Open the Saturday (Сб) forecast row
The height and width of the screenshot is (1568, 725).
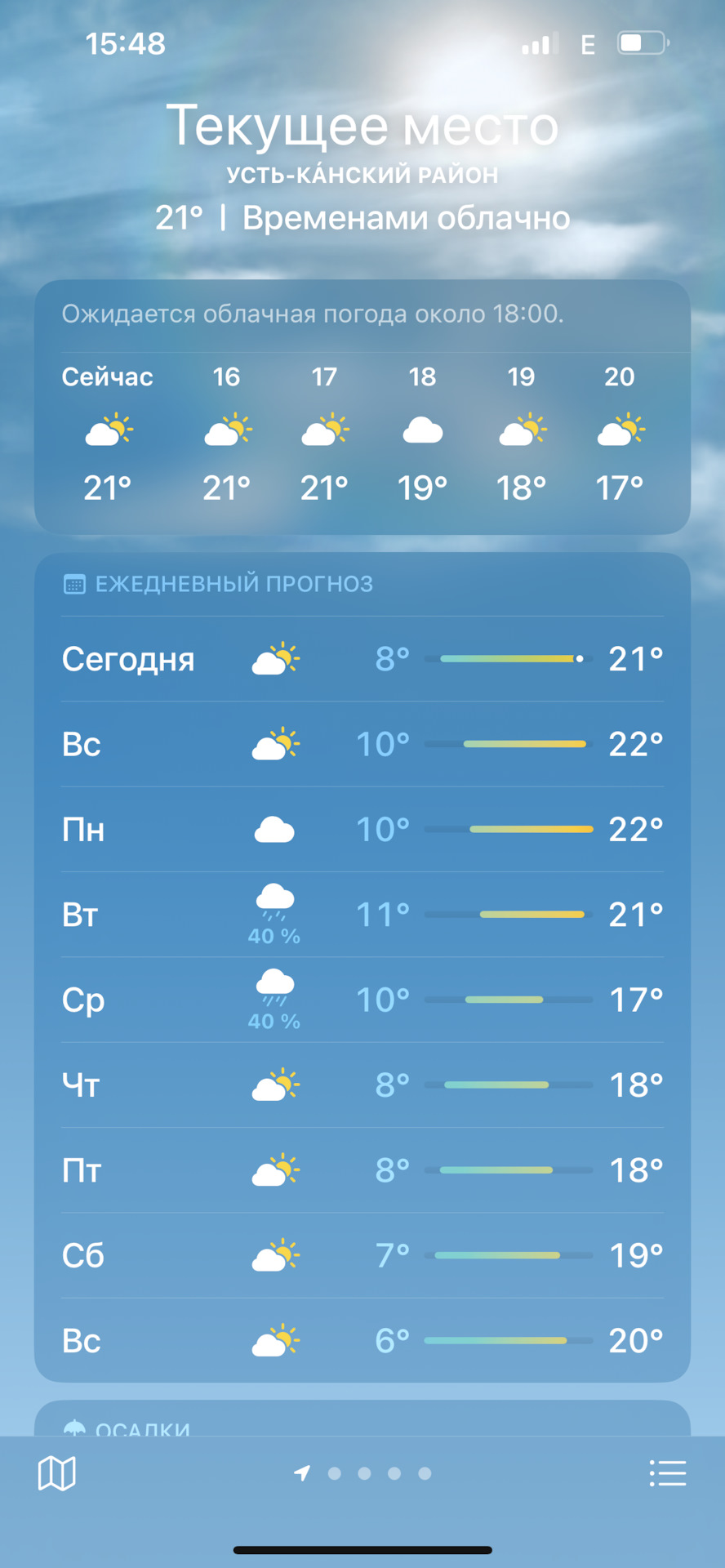(x=362, y=1255)
